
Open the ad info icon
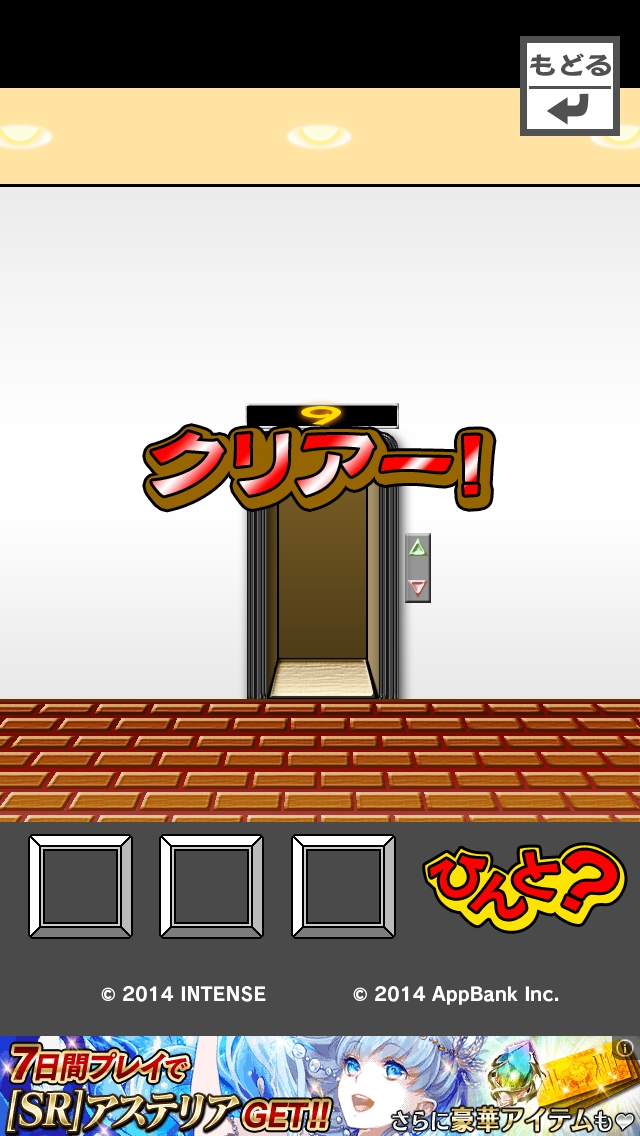click(625, 1048)
